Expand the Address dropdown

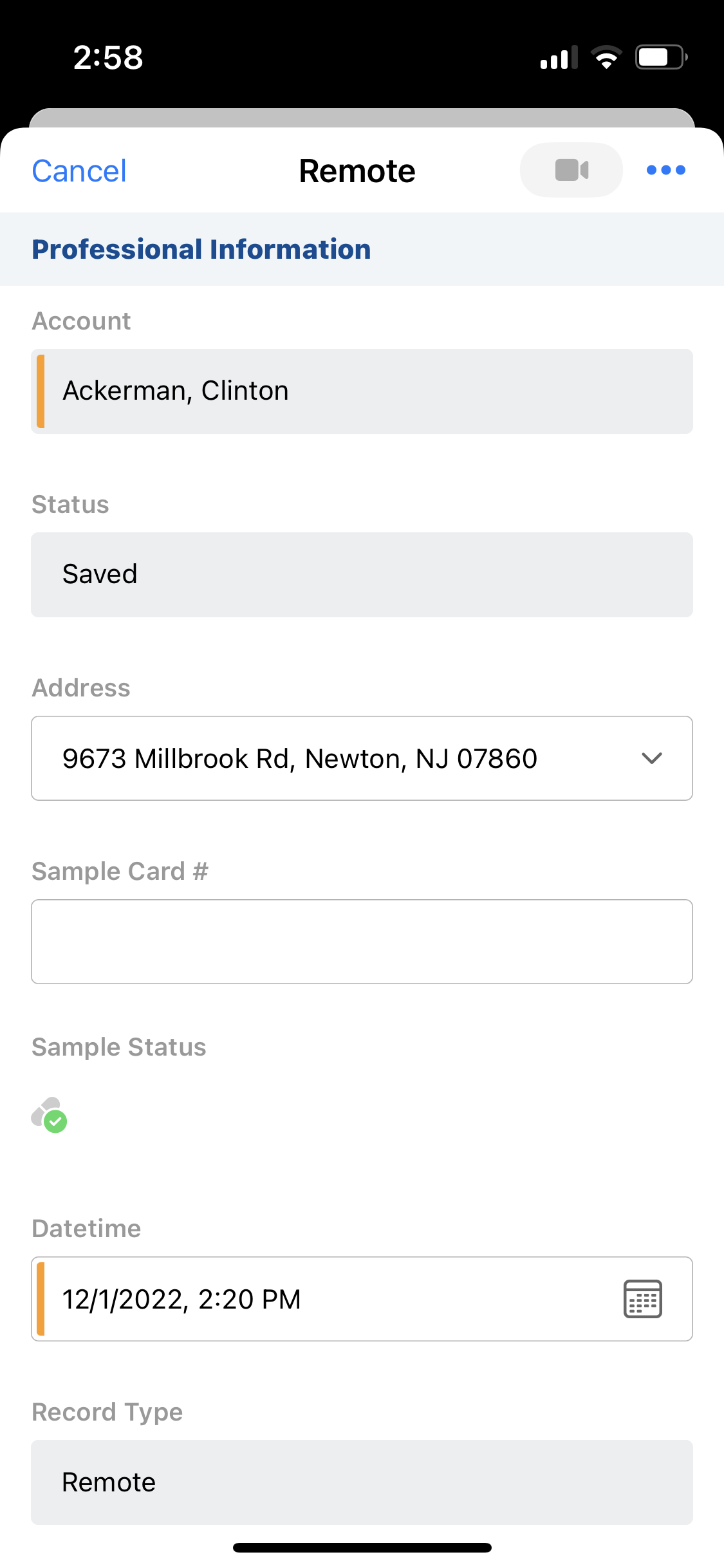coord(651,758)
